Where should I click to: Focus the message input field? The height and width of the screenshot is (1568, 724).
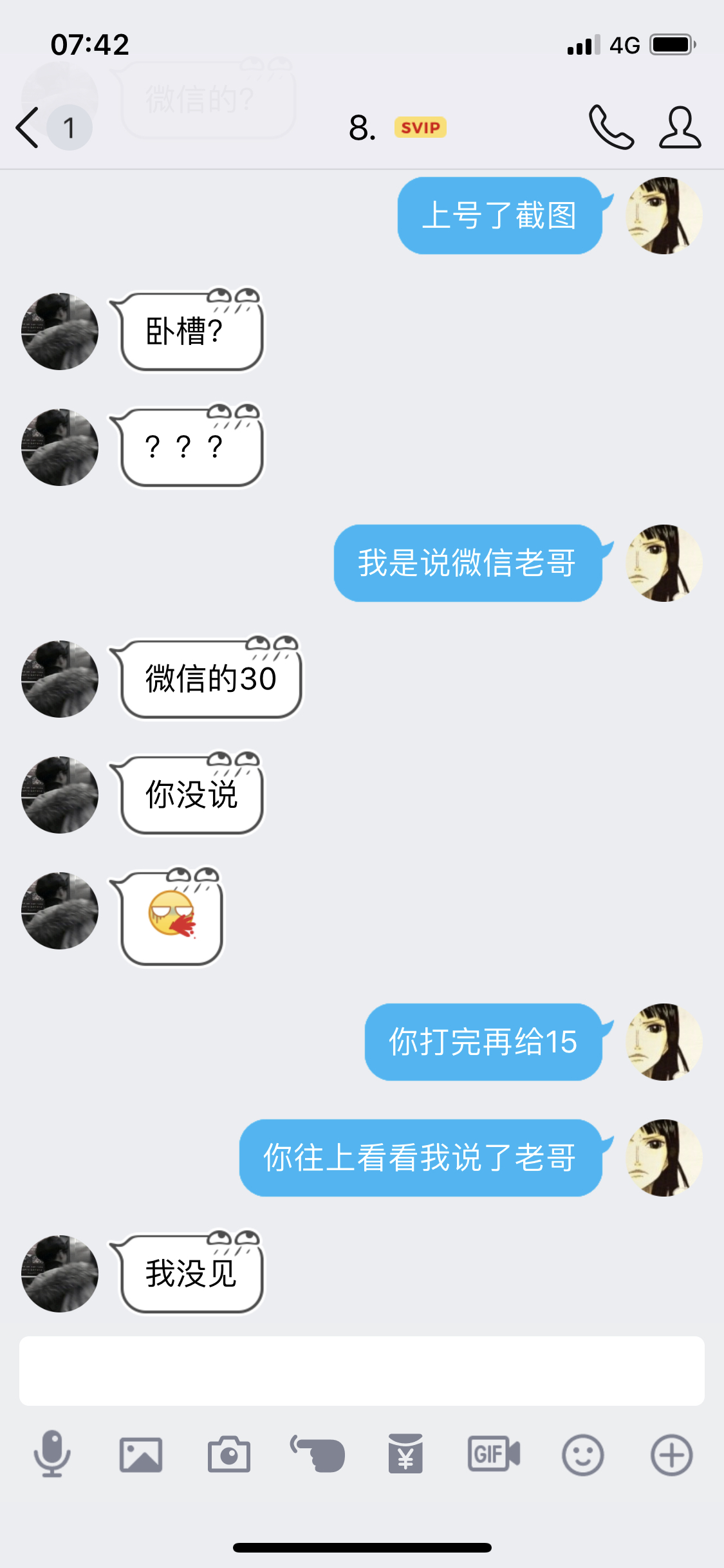362,1370
